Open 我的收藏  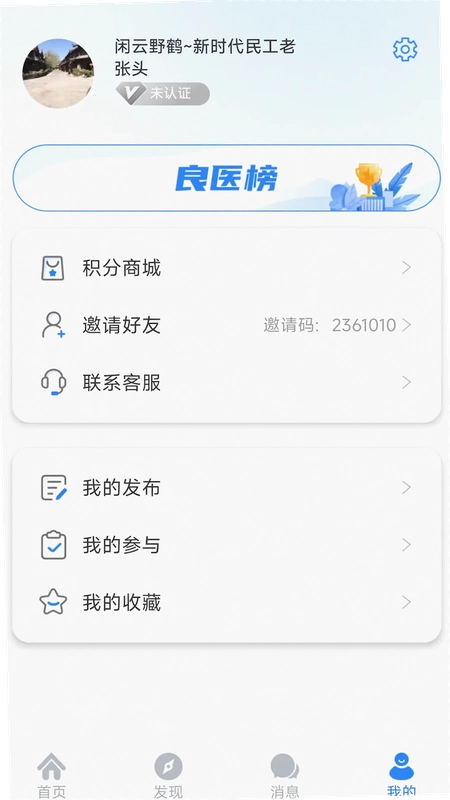coord(227,603)
